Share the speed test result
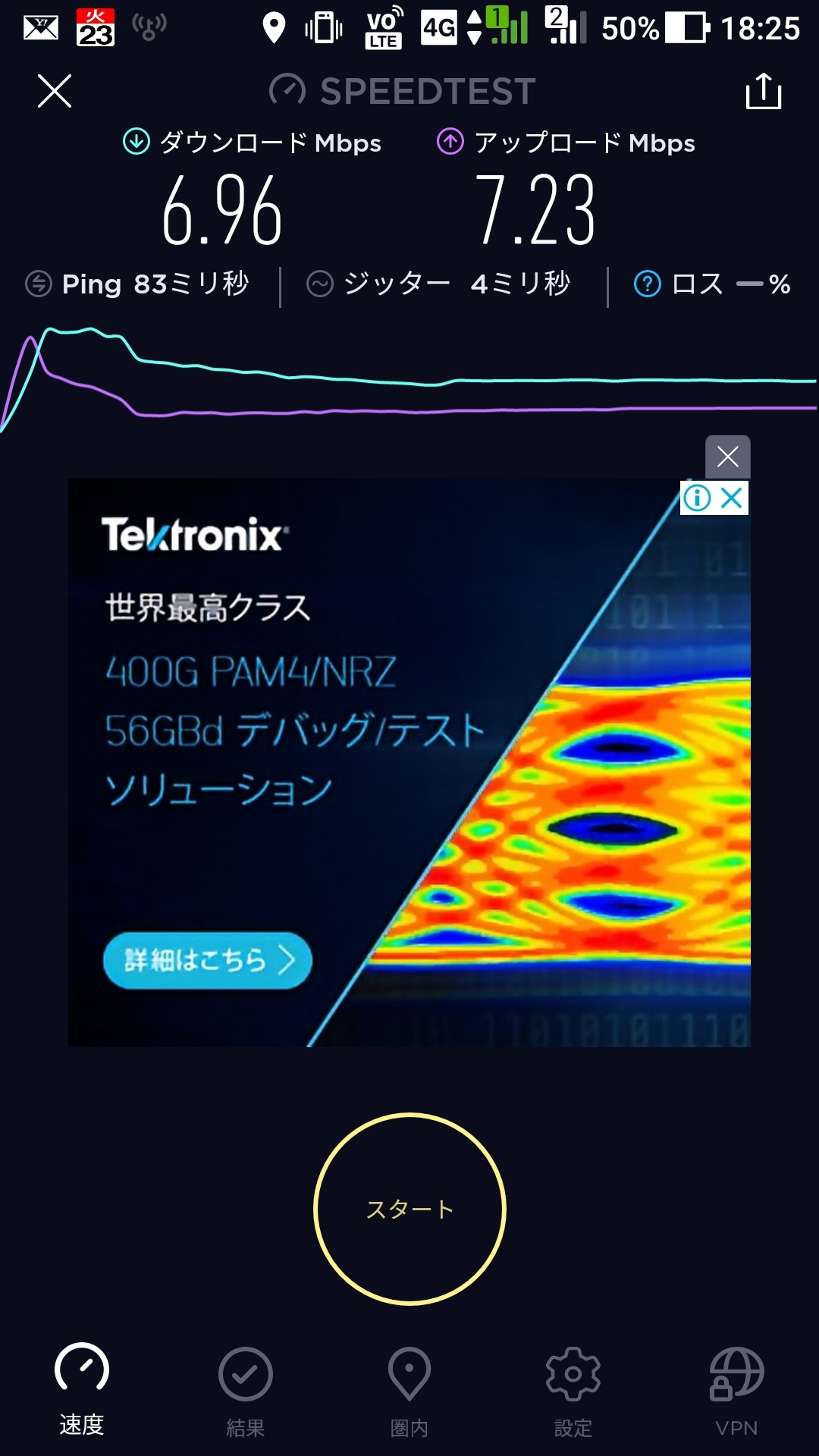Image resolution: width=819 pixels, height=1456 pixels. click(x=763, y=92)
